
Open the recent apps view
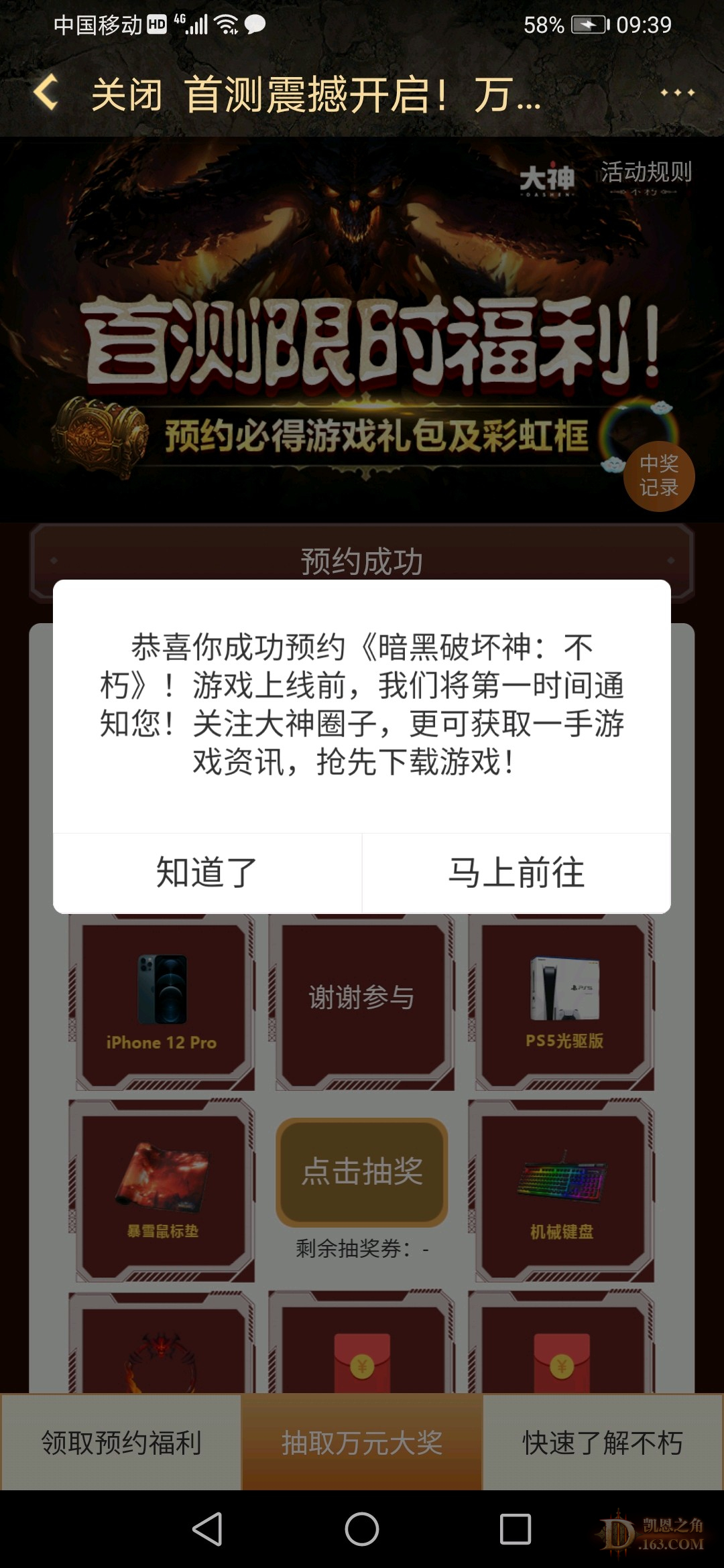pyautogui.click(x=515, y=1529)
